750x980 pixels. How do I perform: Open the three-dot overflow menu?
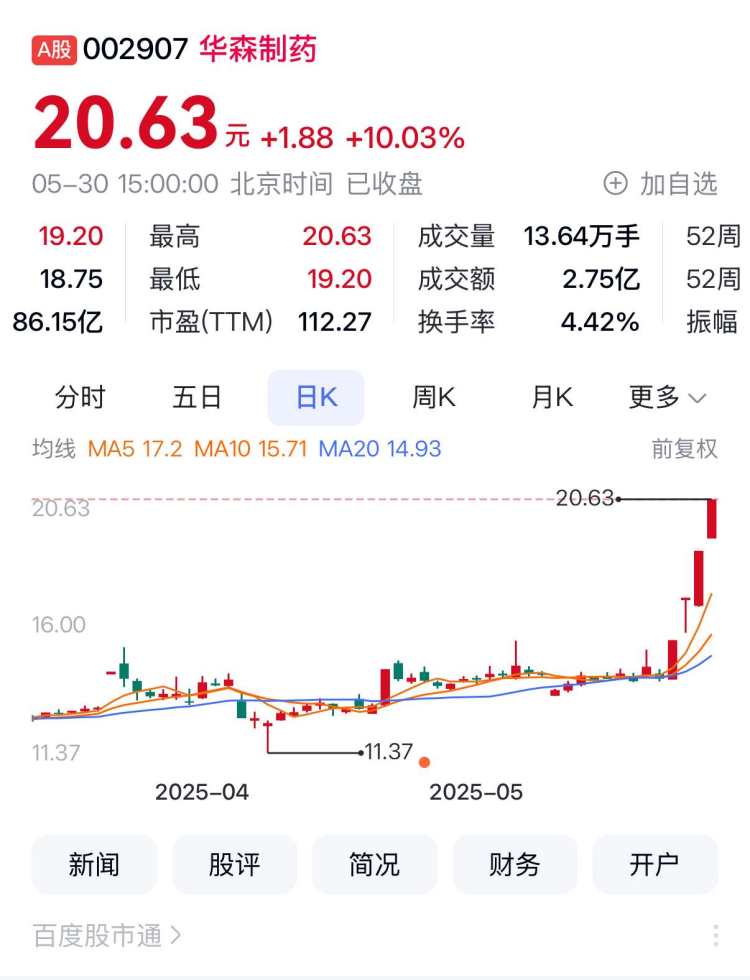tap(716, 936)
